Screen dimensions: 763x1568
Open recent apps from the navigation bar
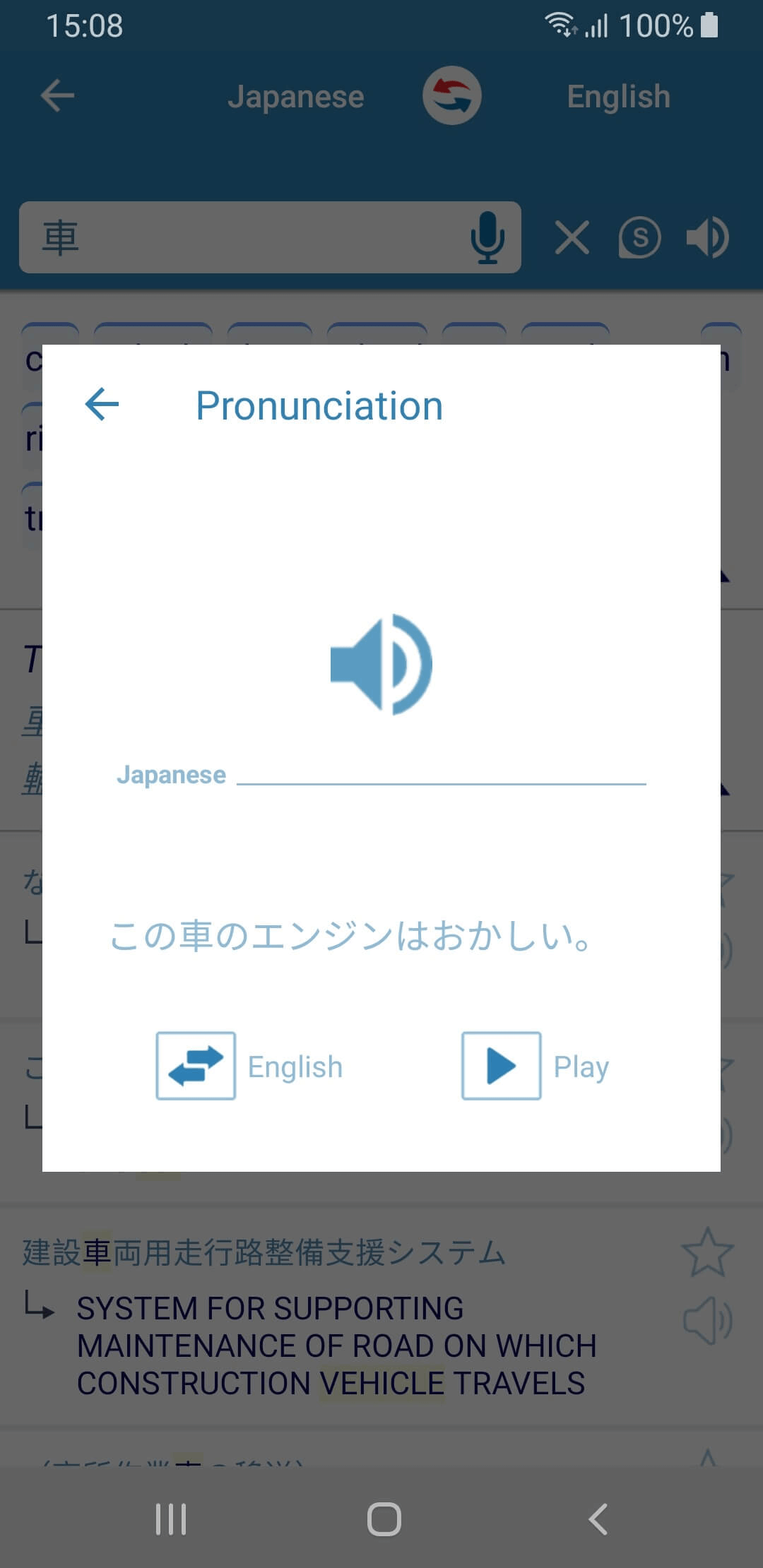click(171, 1519)
